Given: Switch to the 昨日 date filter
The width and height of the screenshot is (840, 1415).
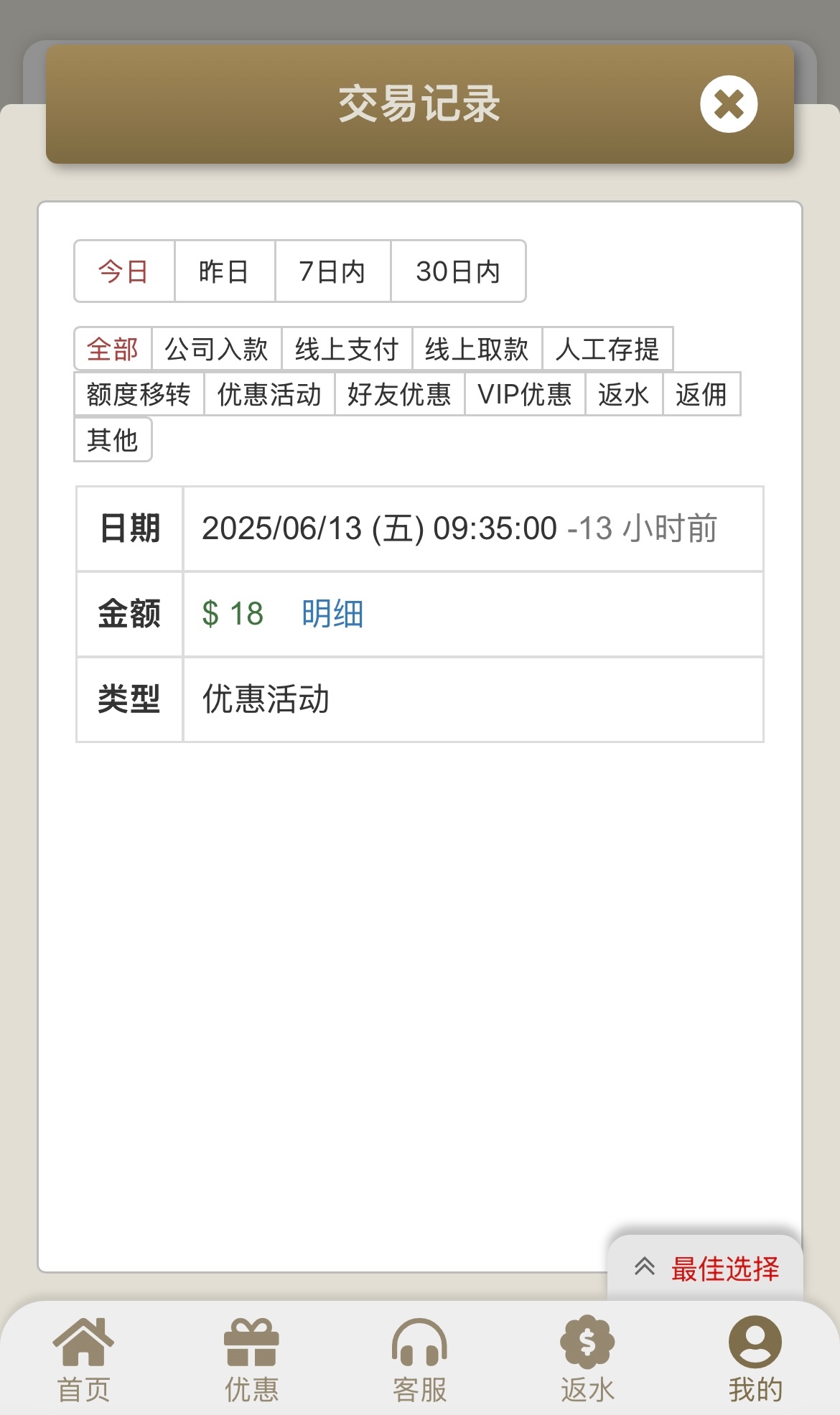Looking at the screenshot, I should click(x=224, y=271).
